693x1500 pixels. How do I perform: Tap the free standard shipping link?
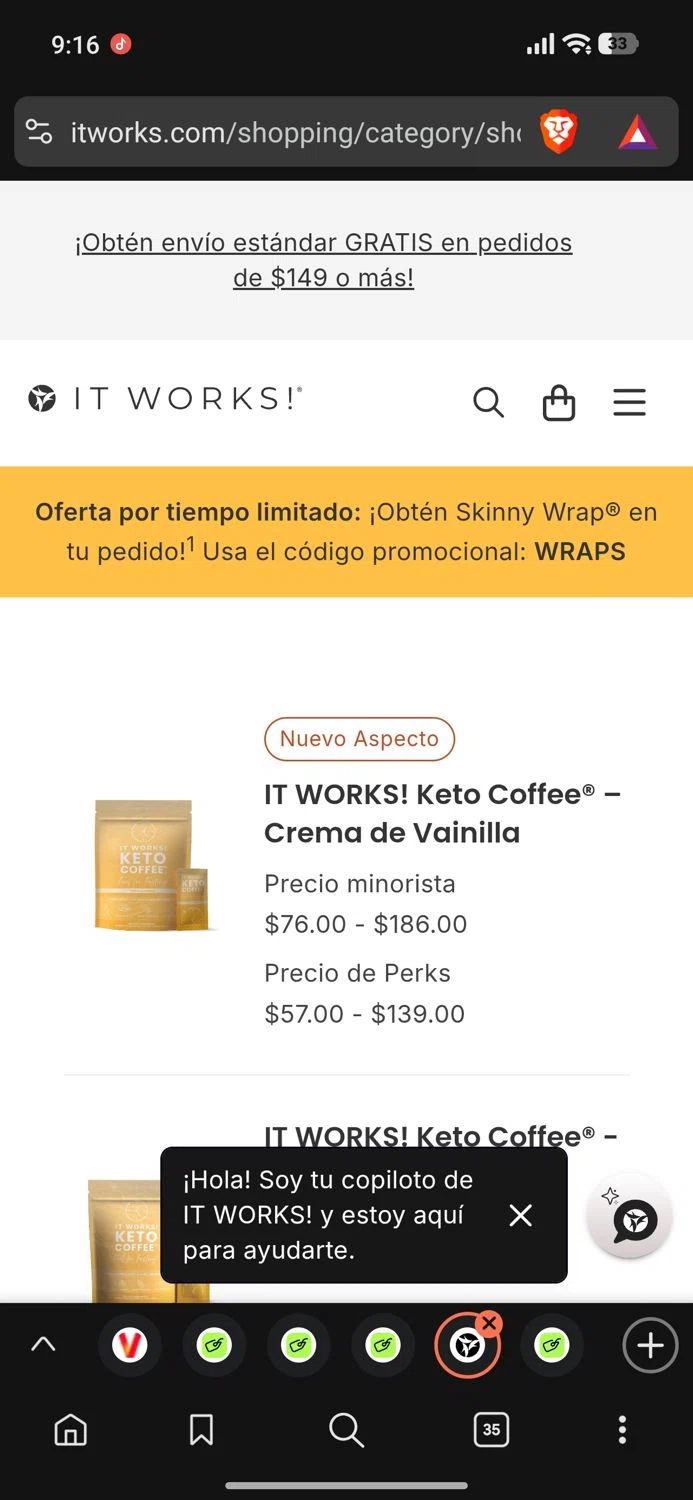(323, 260)
